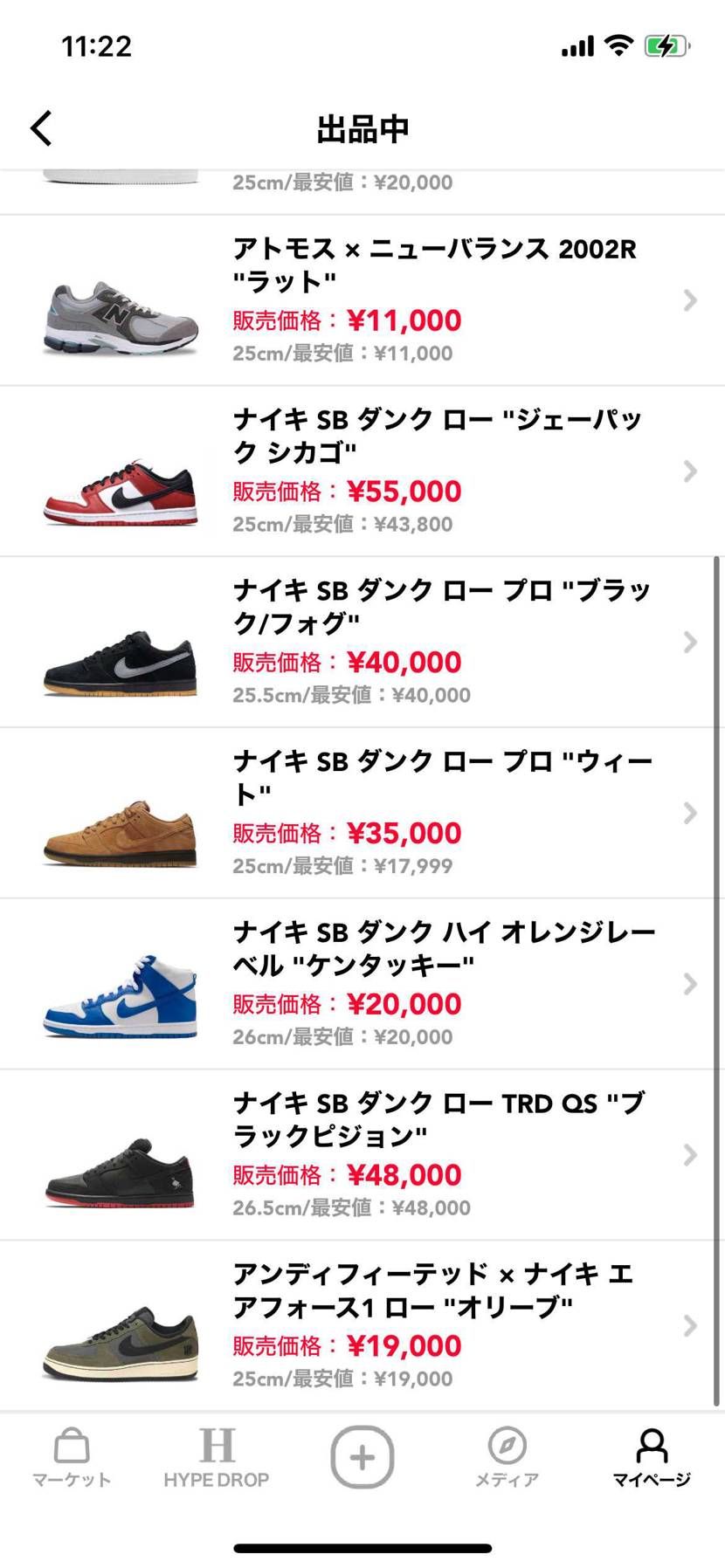Switch to the 出品中 screen title
This screenshot has height=1568, width=725.
point(362,127)
